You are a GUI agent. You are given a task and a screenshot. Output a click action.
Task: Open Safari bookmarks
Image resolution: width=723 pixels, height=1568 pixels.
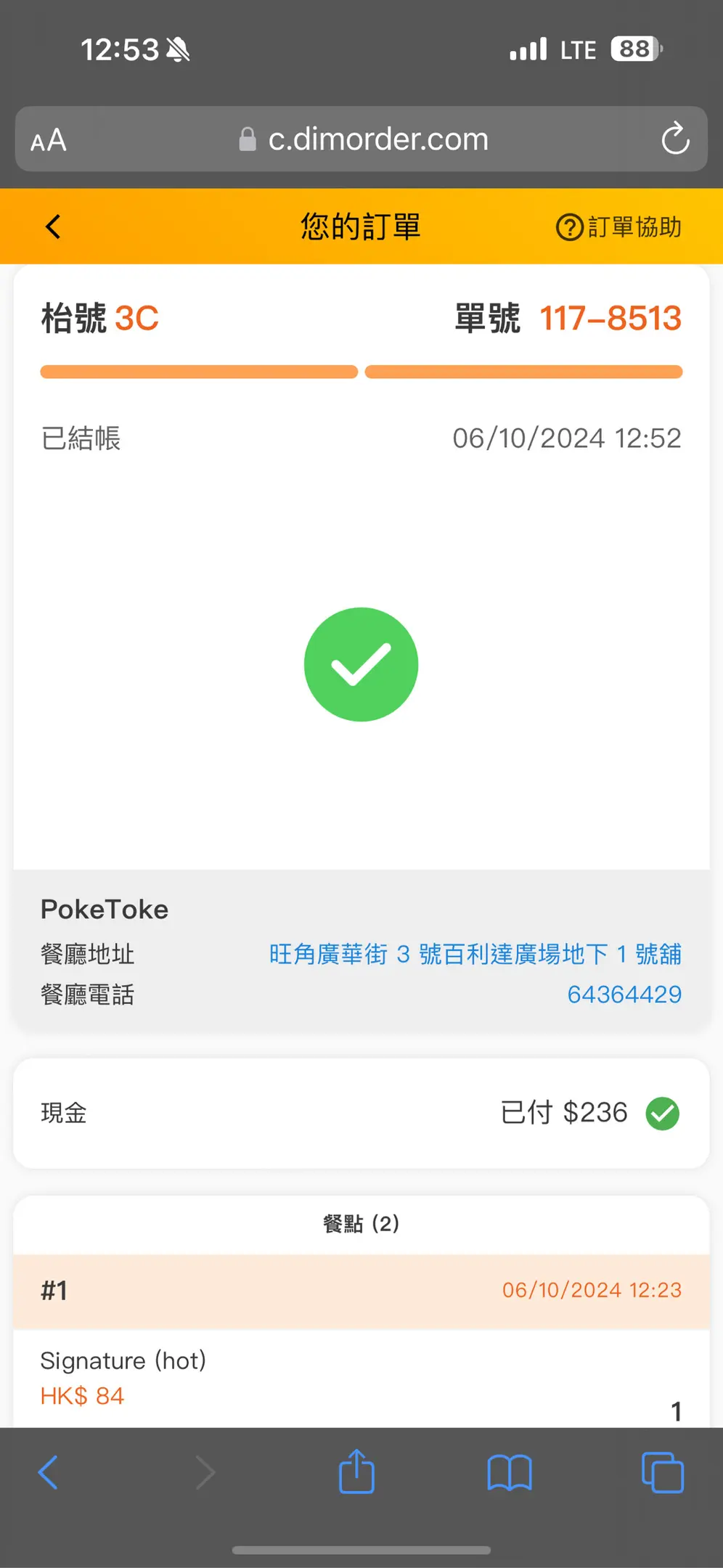coord(510,1473)
